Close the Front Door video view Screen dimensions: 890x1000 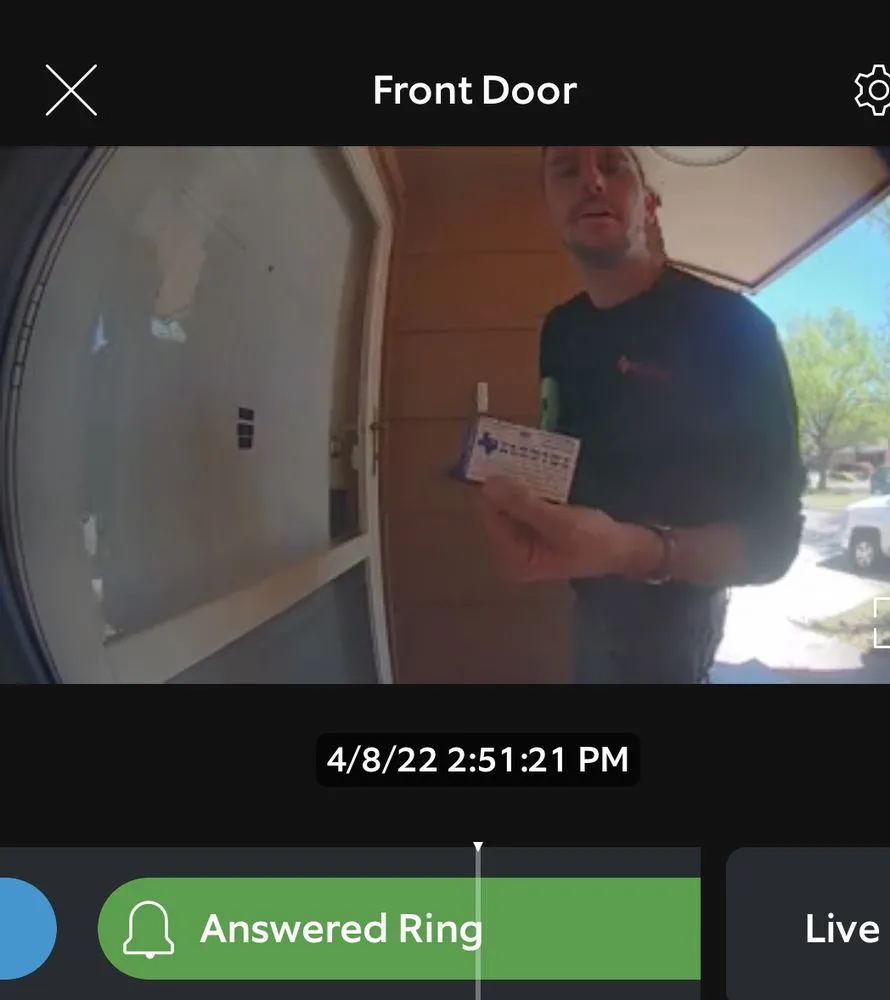[71, 90]
